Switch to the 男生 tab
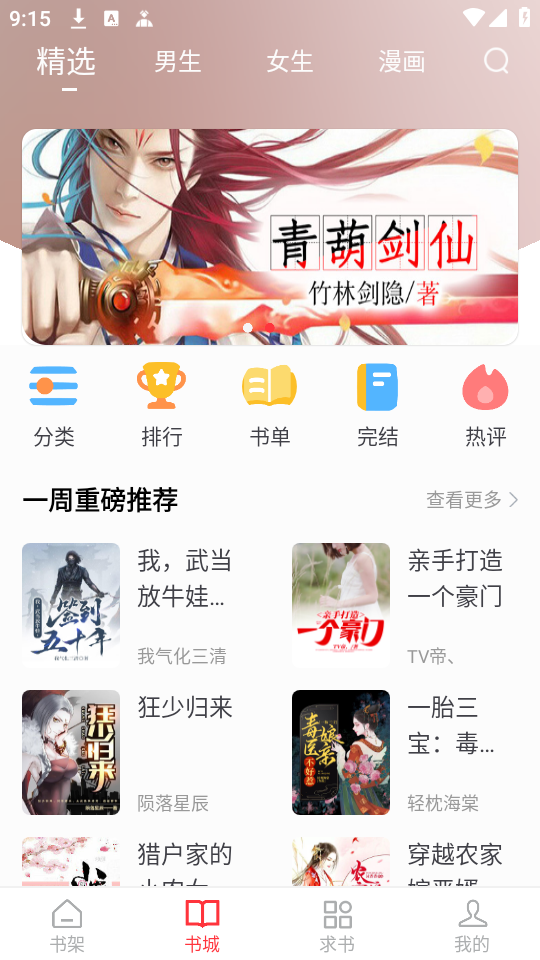The height and width of the screenshot is (960, 540). 178,62
